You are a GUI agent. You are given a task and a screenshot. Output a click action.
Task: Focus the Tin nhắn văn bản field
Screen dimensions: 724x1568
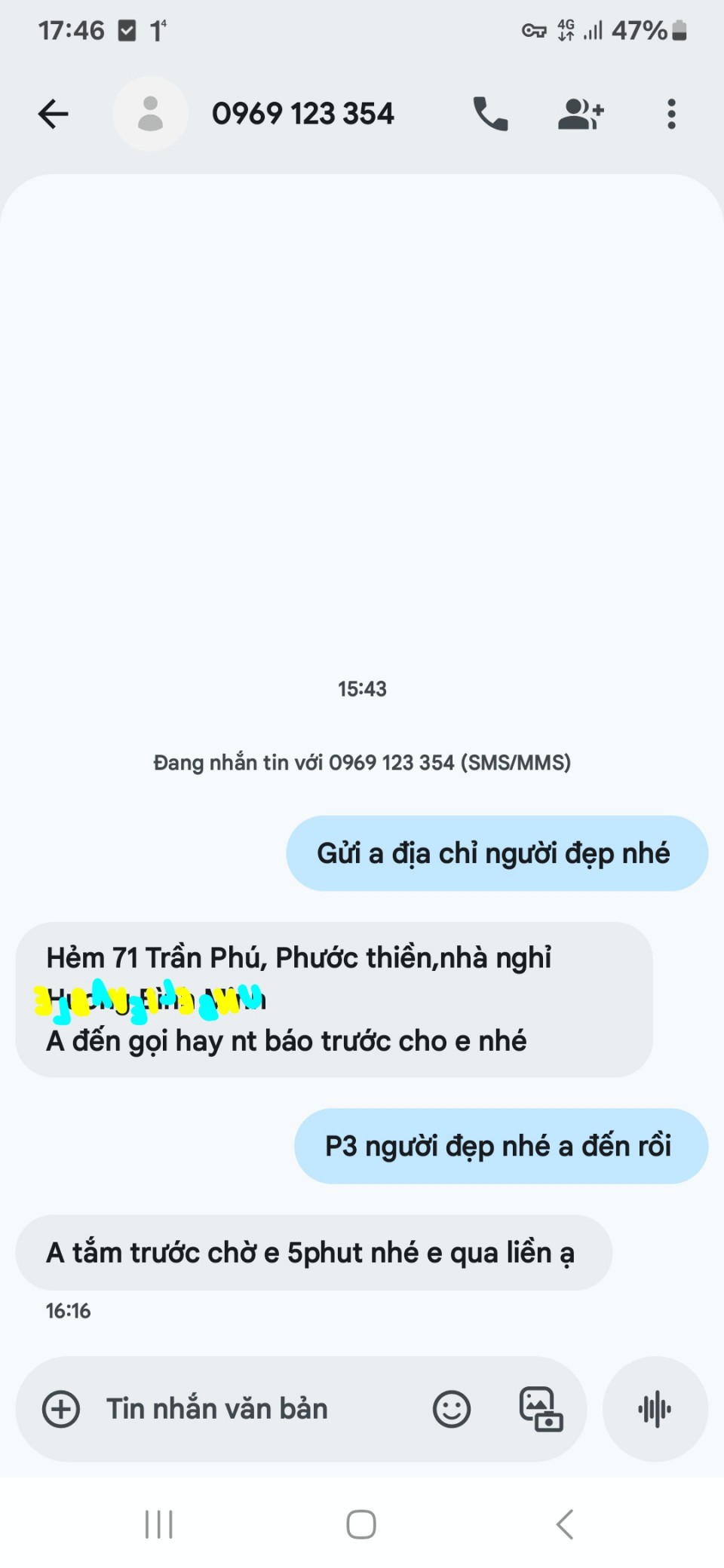point(249,1409)
